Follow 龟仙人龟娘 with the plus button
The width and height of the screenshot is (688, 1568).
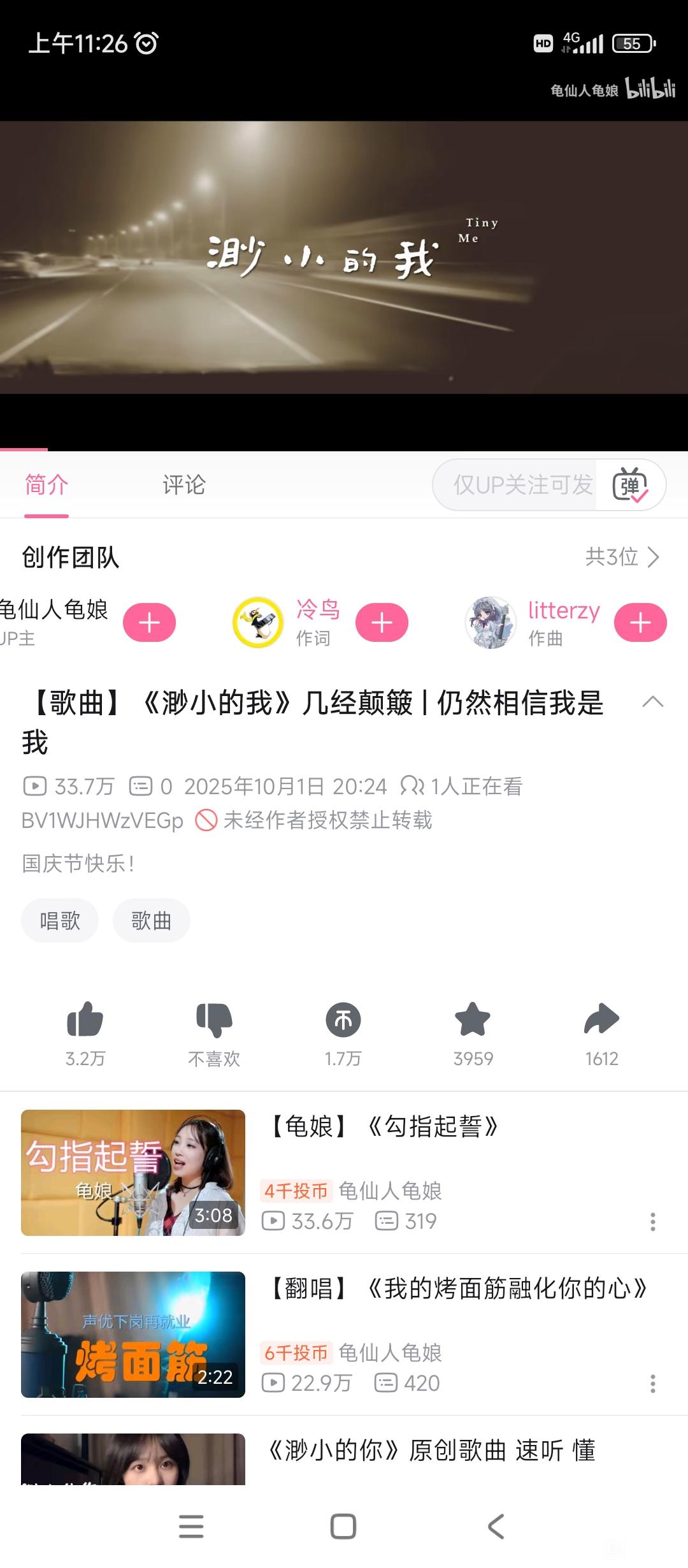[149, 622]
